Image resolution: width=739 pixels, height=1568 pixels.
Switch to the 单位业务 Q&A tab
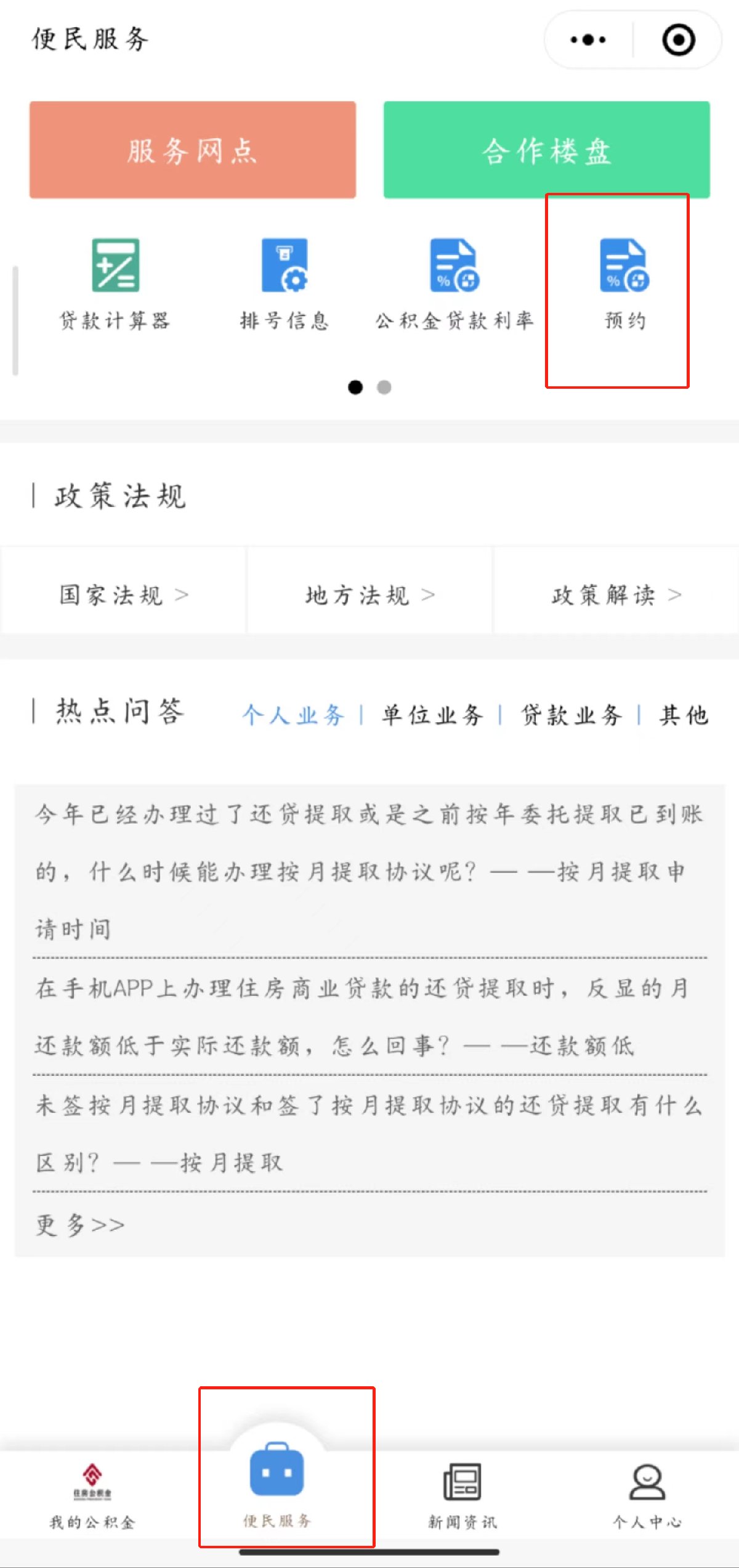point(432,715)
